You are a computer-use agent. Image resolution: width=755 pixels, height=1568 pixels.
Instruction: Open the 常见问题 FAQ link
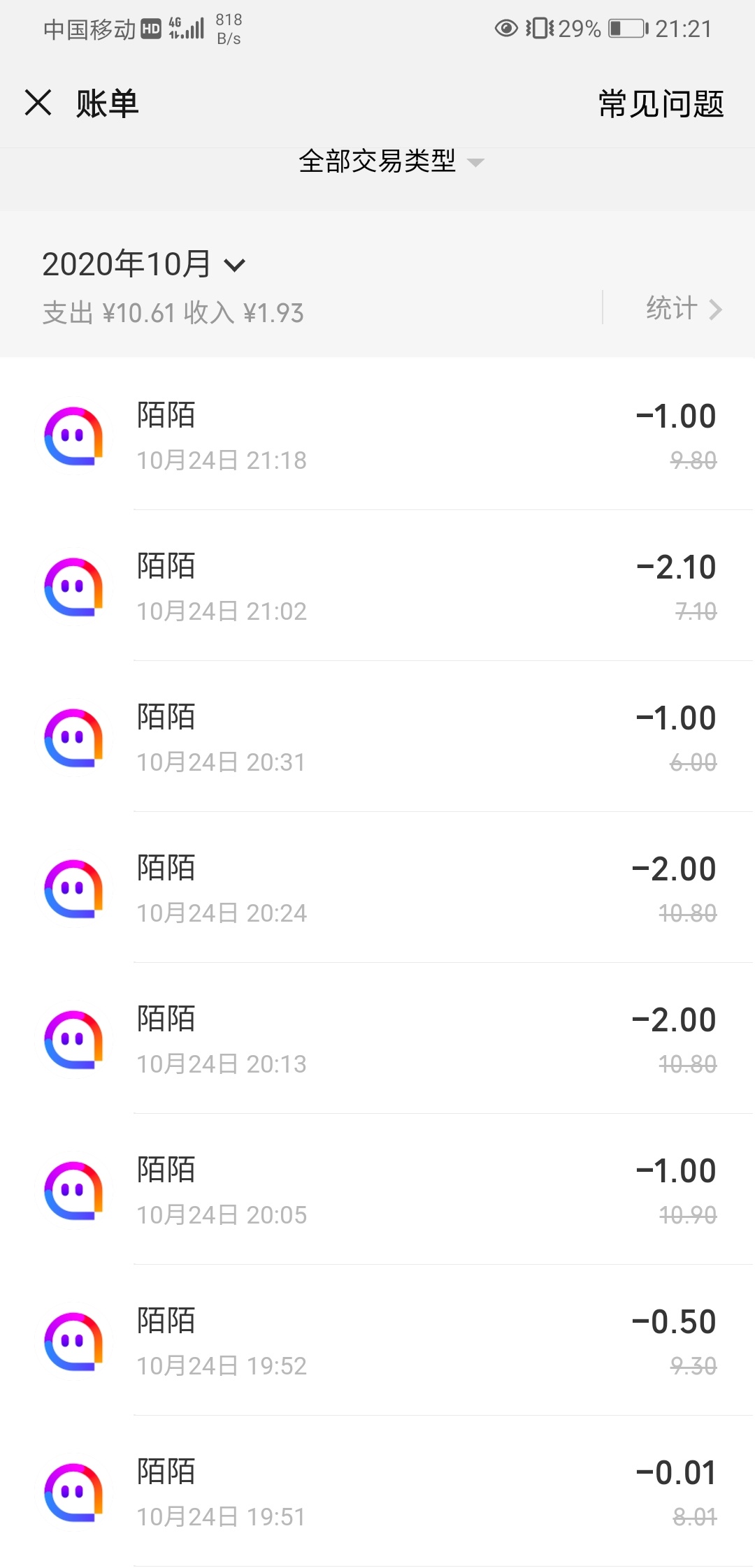(661, 103)
